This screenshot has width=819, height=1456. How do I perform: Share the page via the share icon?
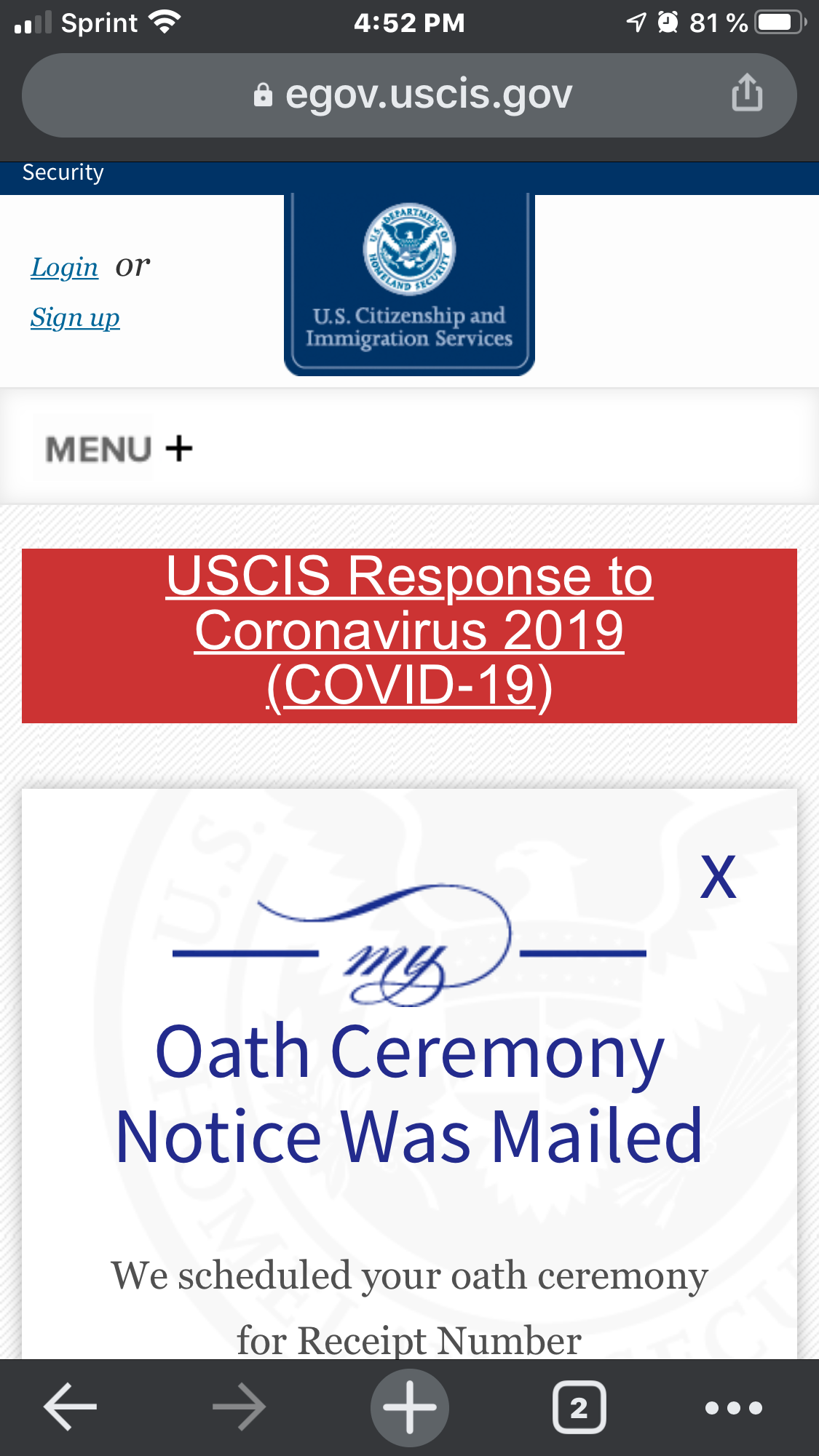[x=747, y=93]
